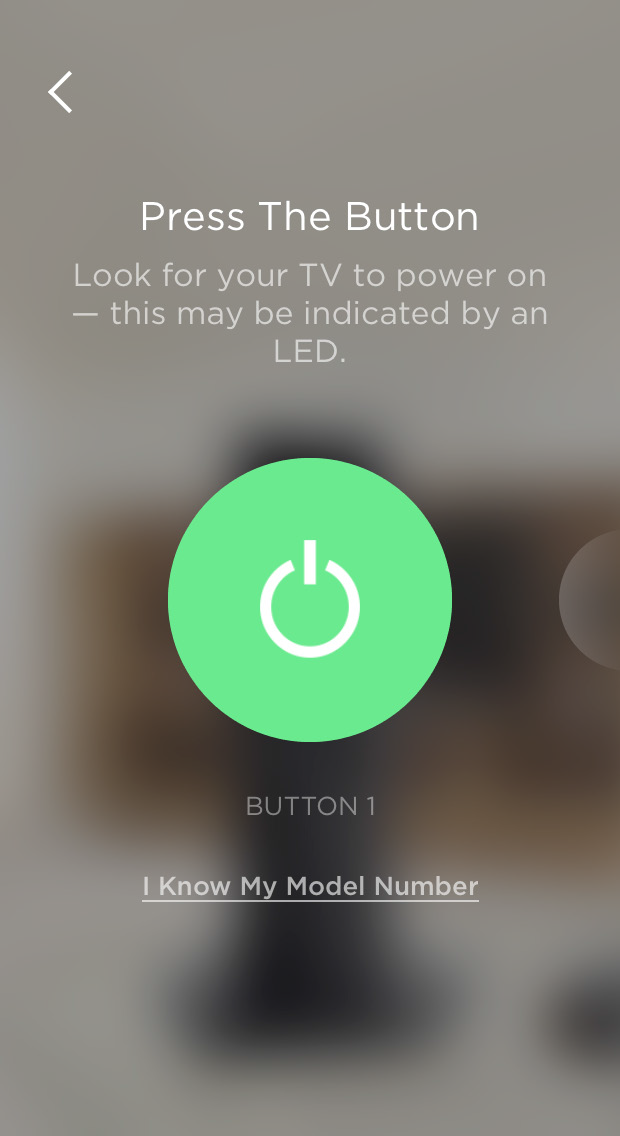Screen dimensions: 620x1136
Task: Open the I Know My Model Number link
Action: tap(310, 886)
